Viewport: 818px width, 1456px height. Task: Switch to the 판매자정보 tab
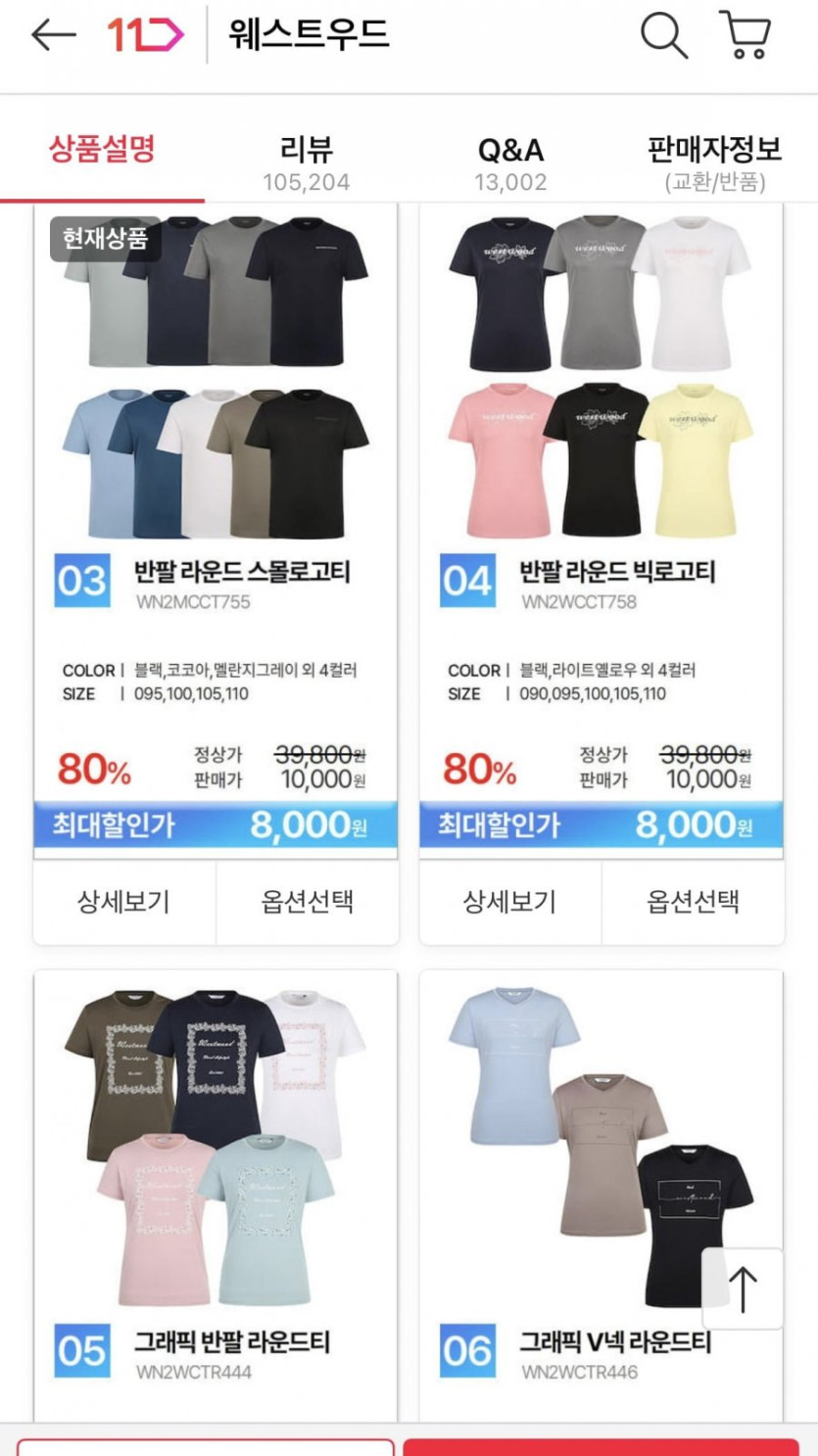pyautogui.click(x=714, y=162)
